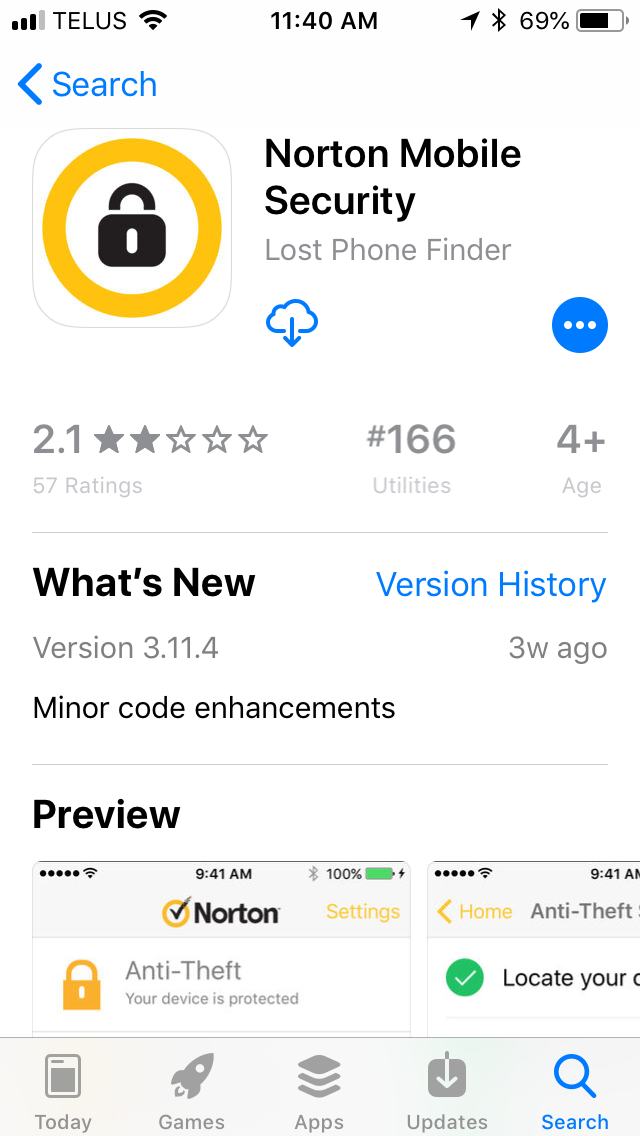Open the blue more options button
The width and height of the screenshot is (640, 1136).
(x=580, y=325)
